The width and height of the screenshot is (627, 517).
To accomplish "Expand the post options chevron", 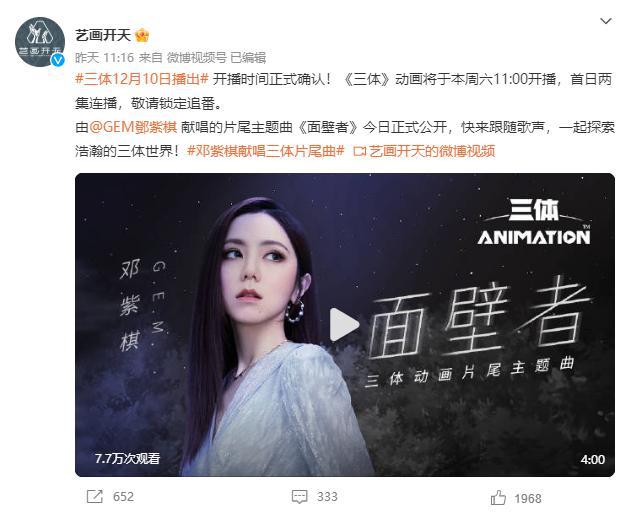I will pos(604,21).
